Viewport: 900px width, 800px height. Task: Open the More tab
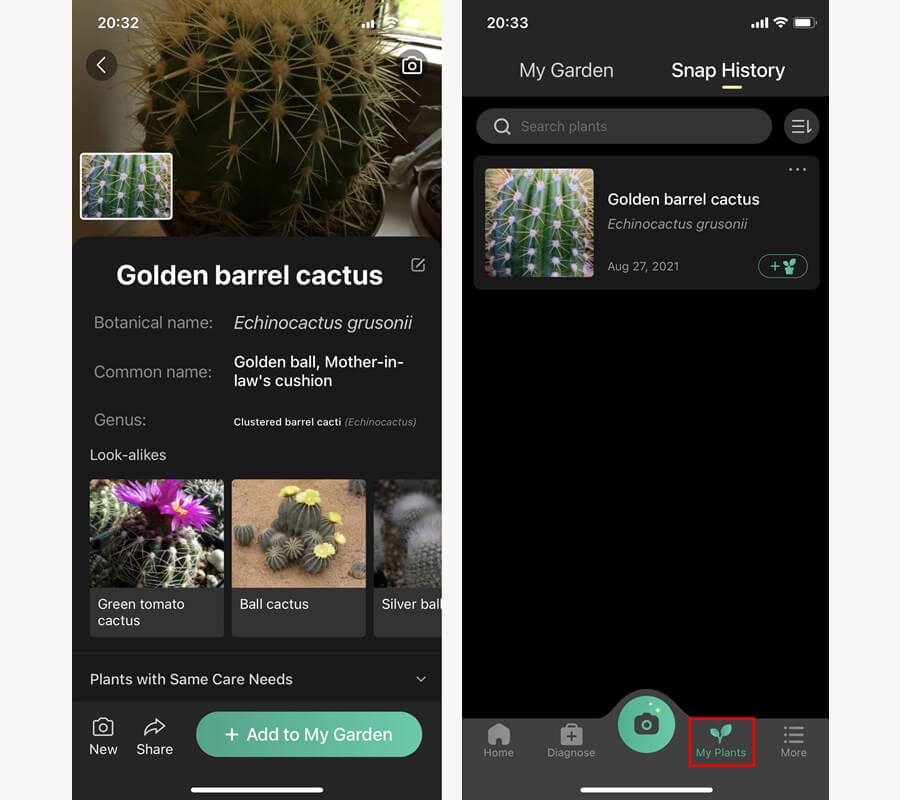793,741
